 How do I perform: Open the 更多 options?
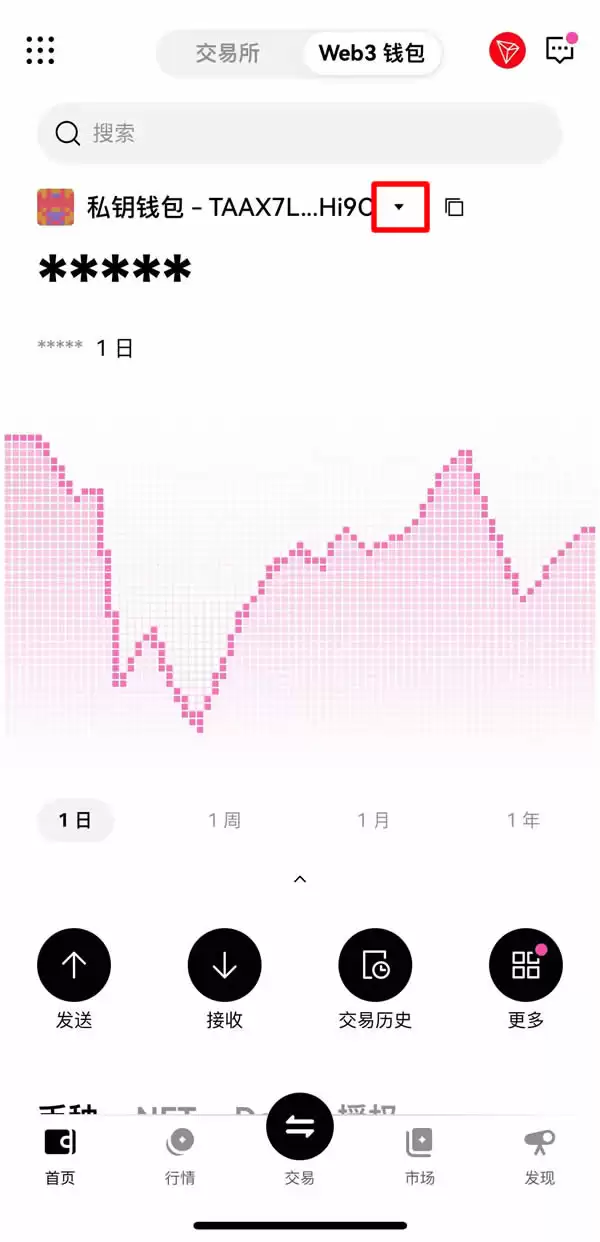pos(525,965)
